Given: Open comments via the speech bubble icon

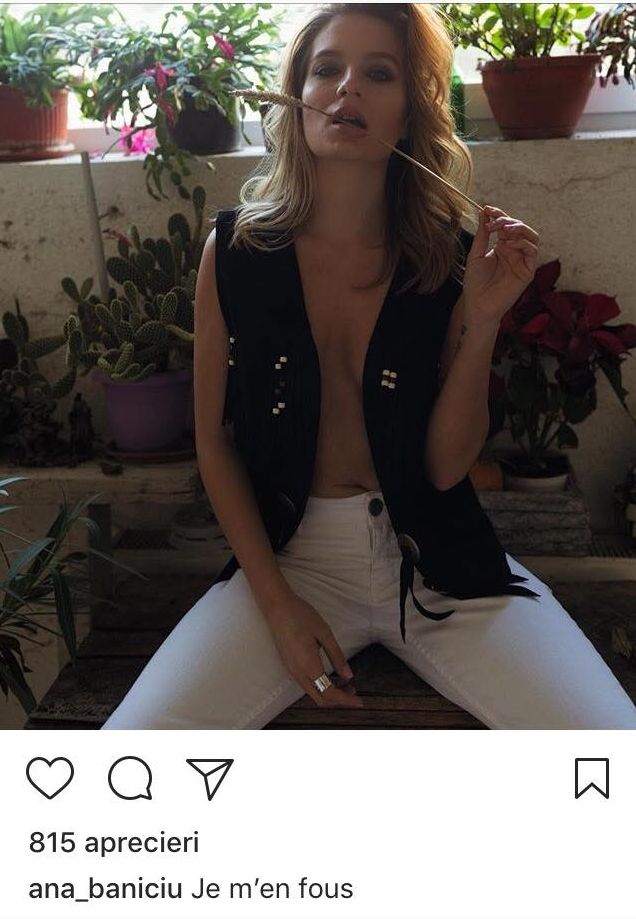Looking at the screenshot, I should pyautogui.click(x=130, y=778).
